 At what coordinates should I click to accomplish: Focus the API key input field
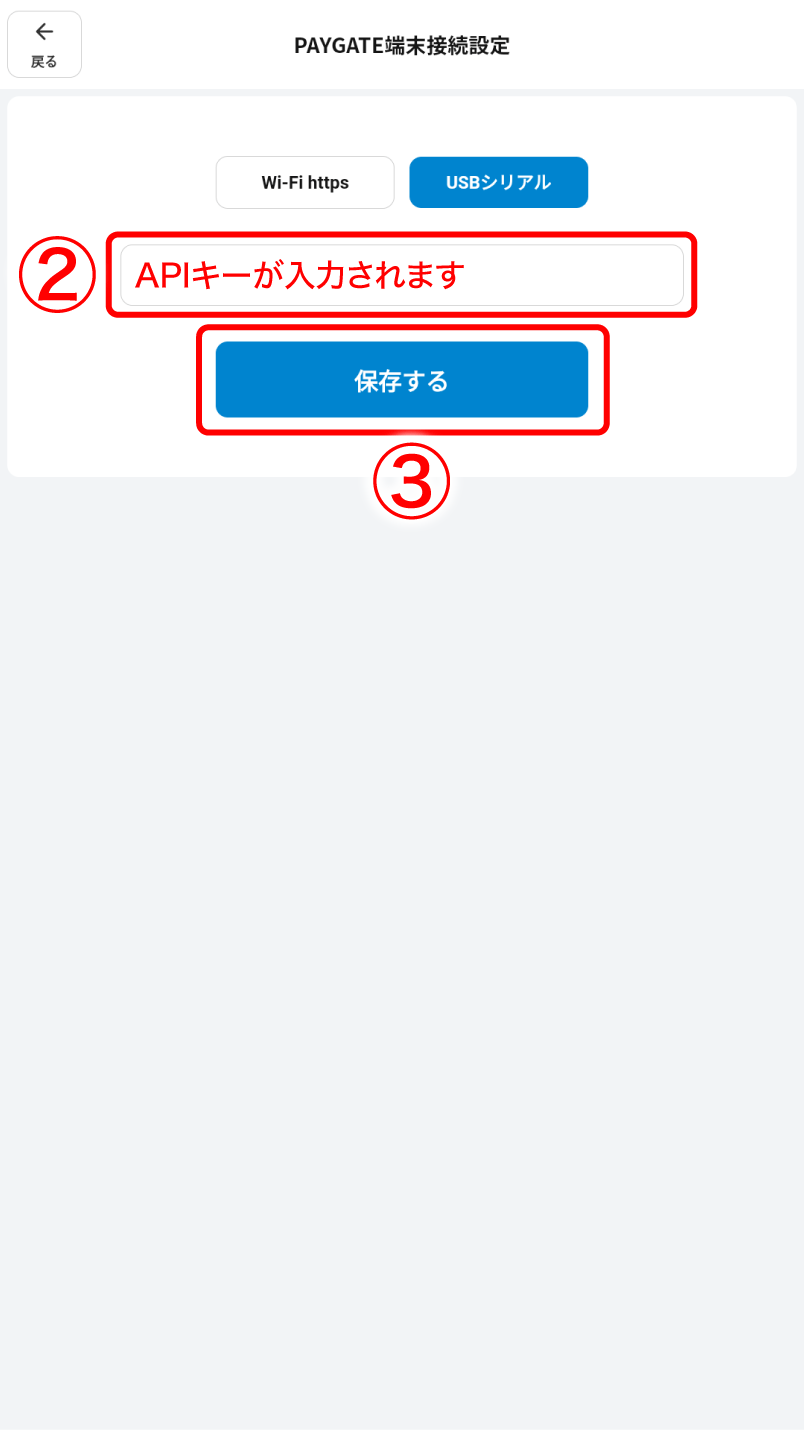(x=402, y=275)
